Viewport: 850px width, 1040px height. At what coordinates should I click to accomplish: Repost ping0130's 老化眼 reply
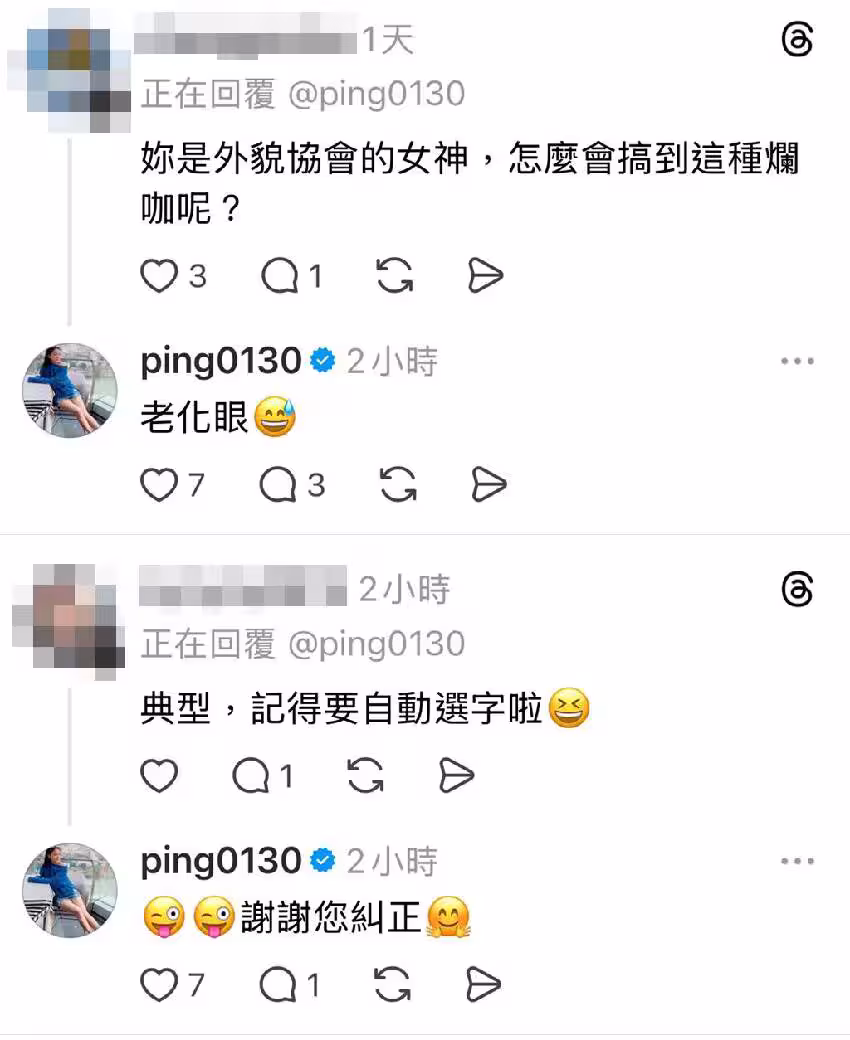pyautogui.click(x=398, y=485)
